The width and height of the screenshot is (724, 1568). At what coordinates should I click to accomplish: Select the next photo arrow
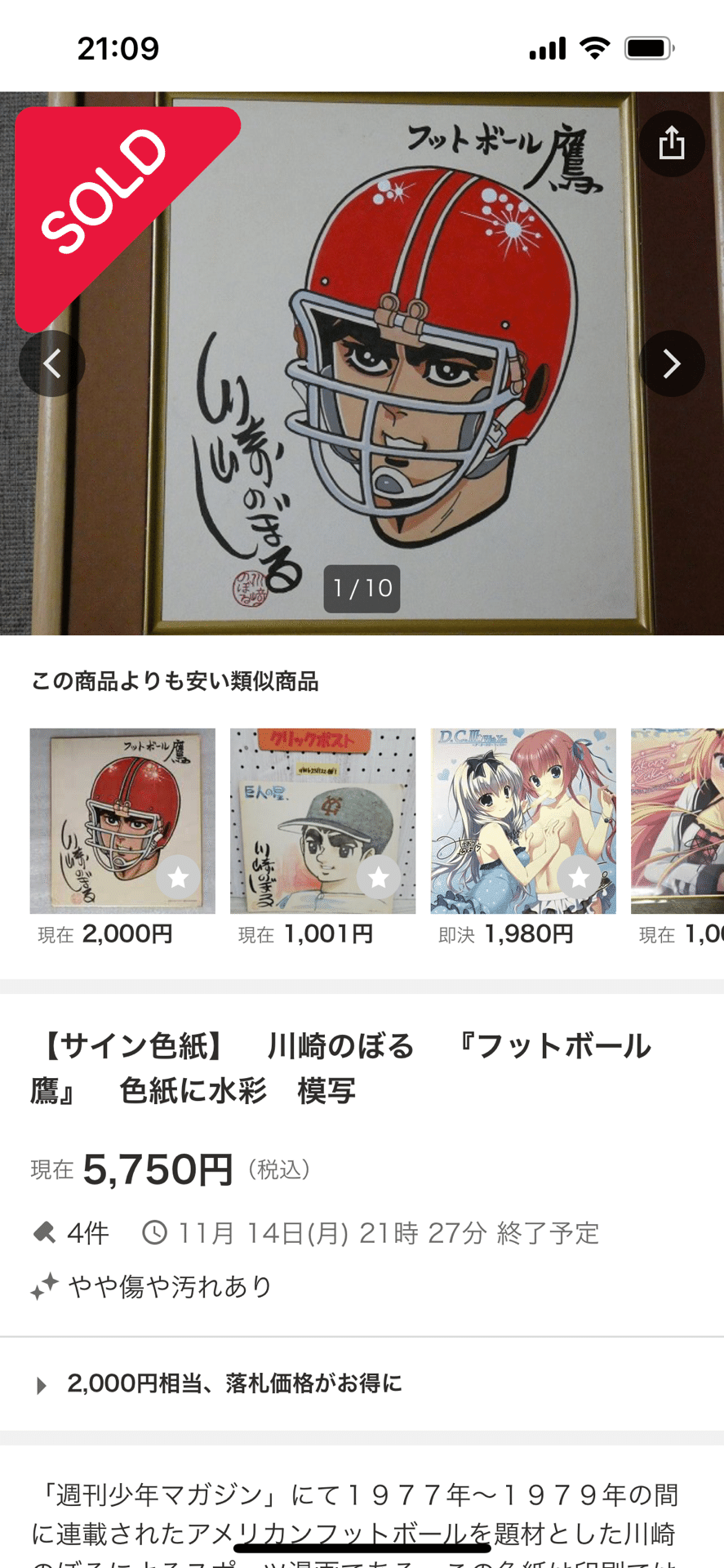(x=671, y=363)
